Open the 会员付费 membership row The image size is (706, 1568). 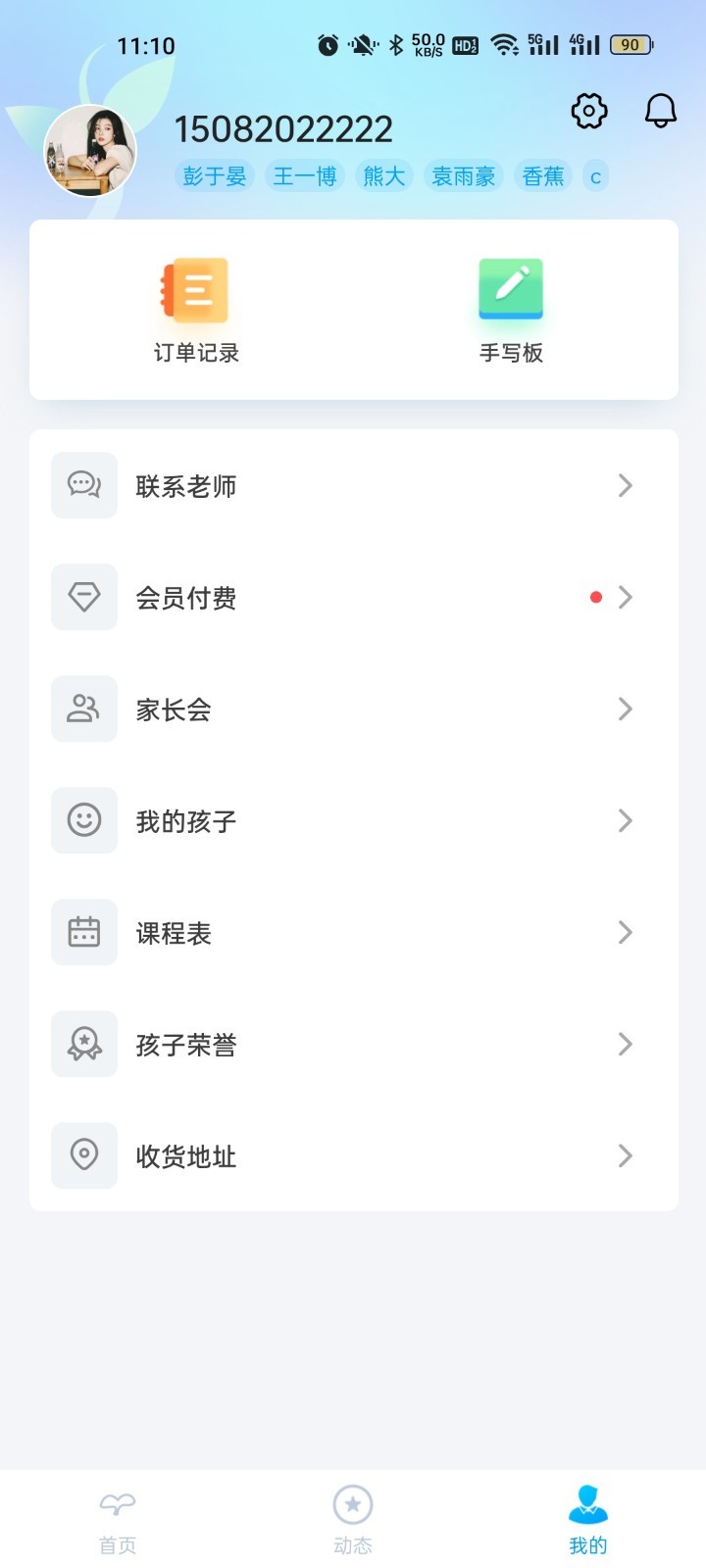(x=353, y=598)
